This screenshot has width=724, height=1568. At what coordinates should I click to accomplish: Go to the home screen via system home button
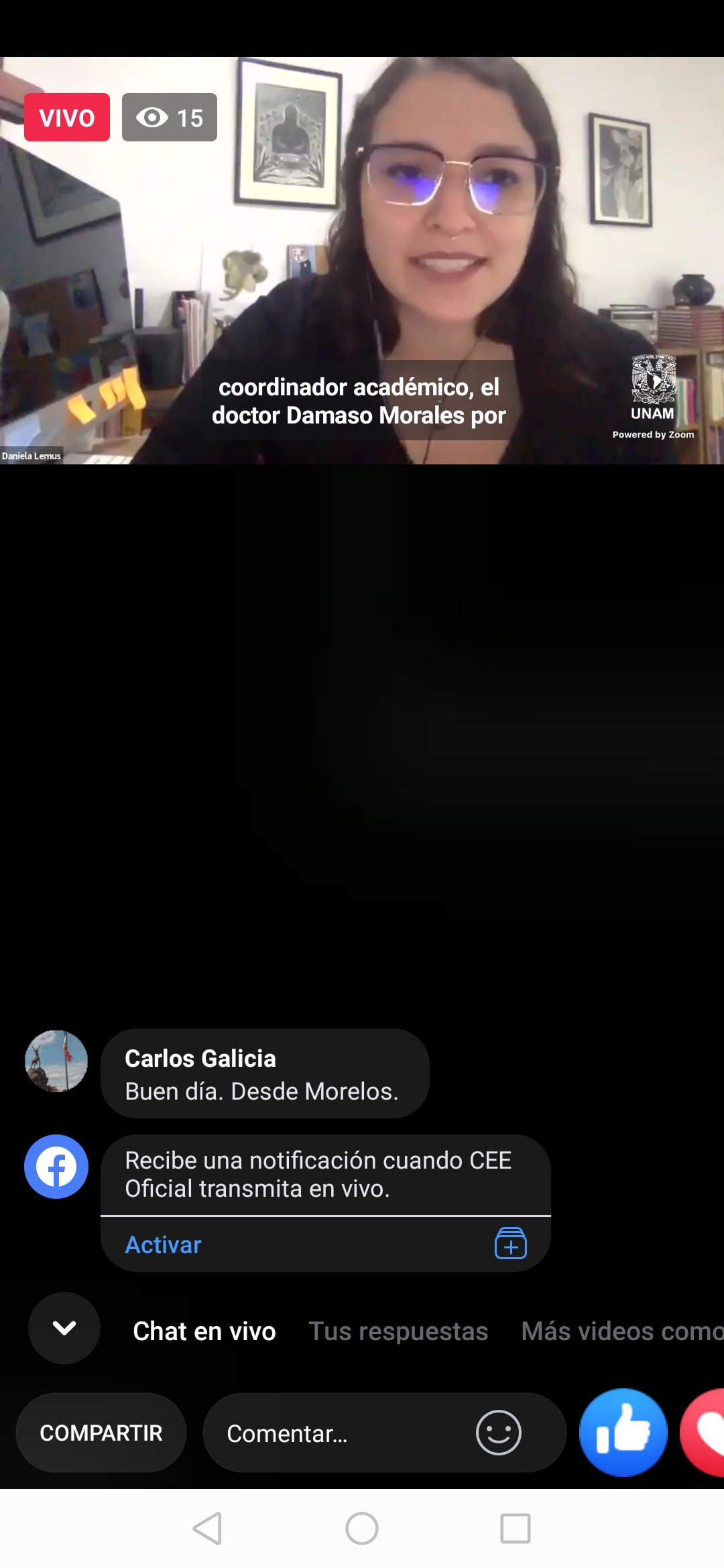pos(362,1528)
